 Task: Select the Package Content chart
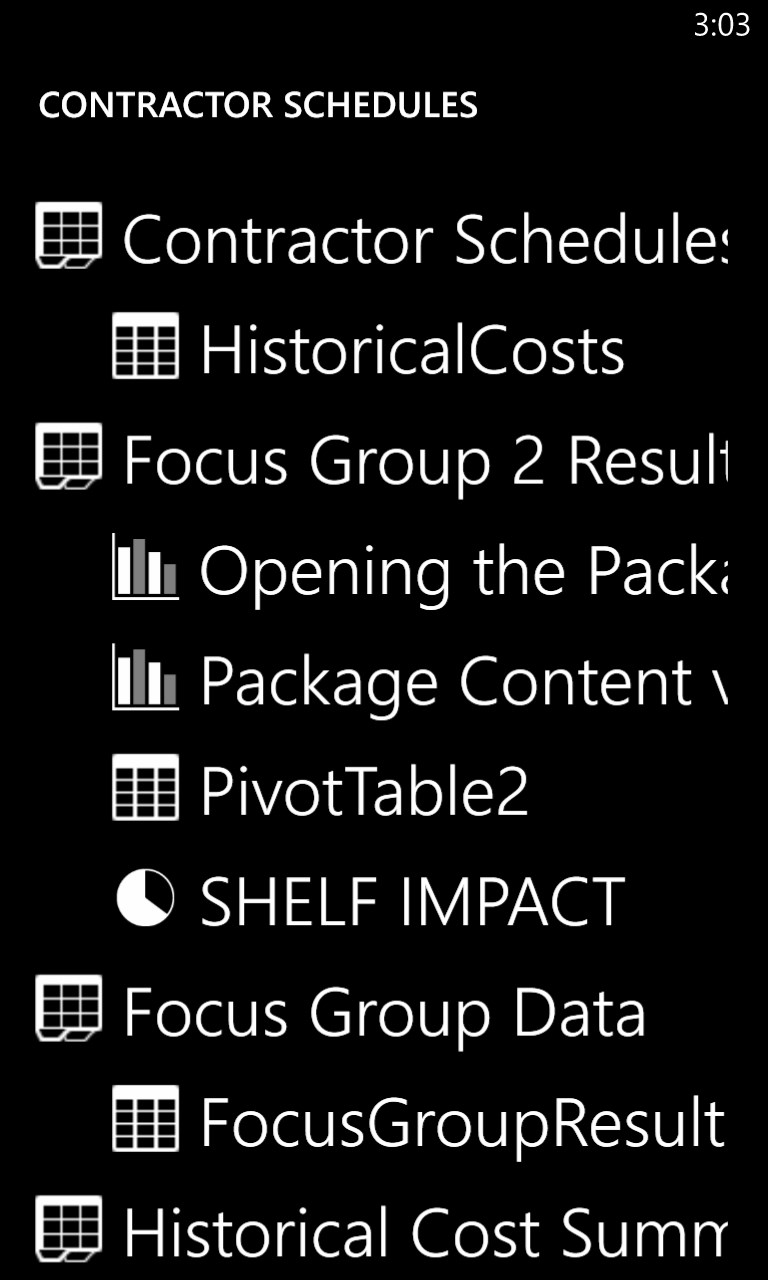pyautogui.click(x=419, y=681)
